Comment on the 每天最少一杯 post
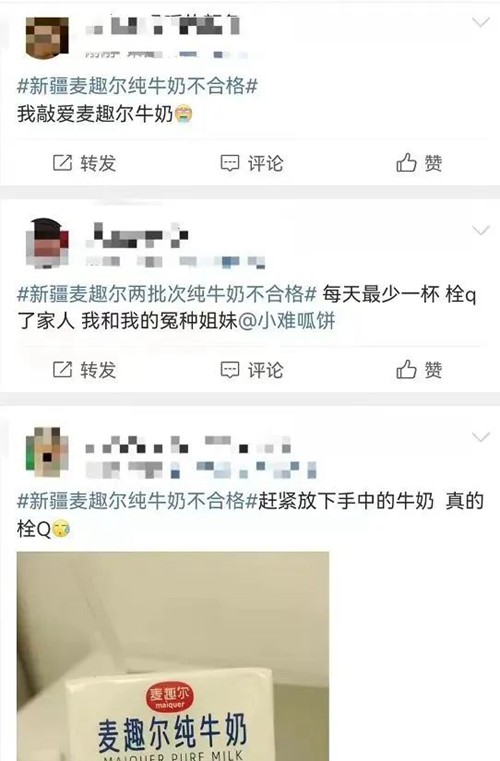Screen dimensions: 500x761 click(251, 370)
